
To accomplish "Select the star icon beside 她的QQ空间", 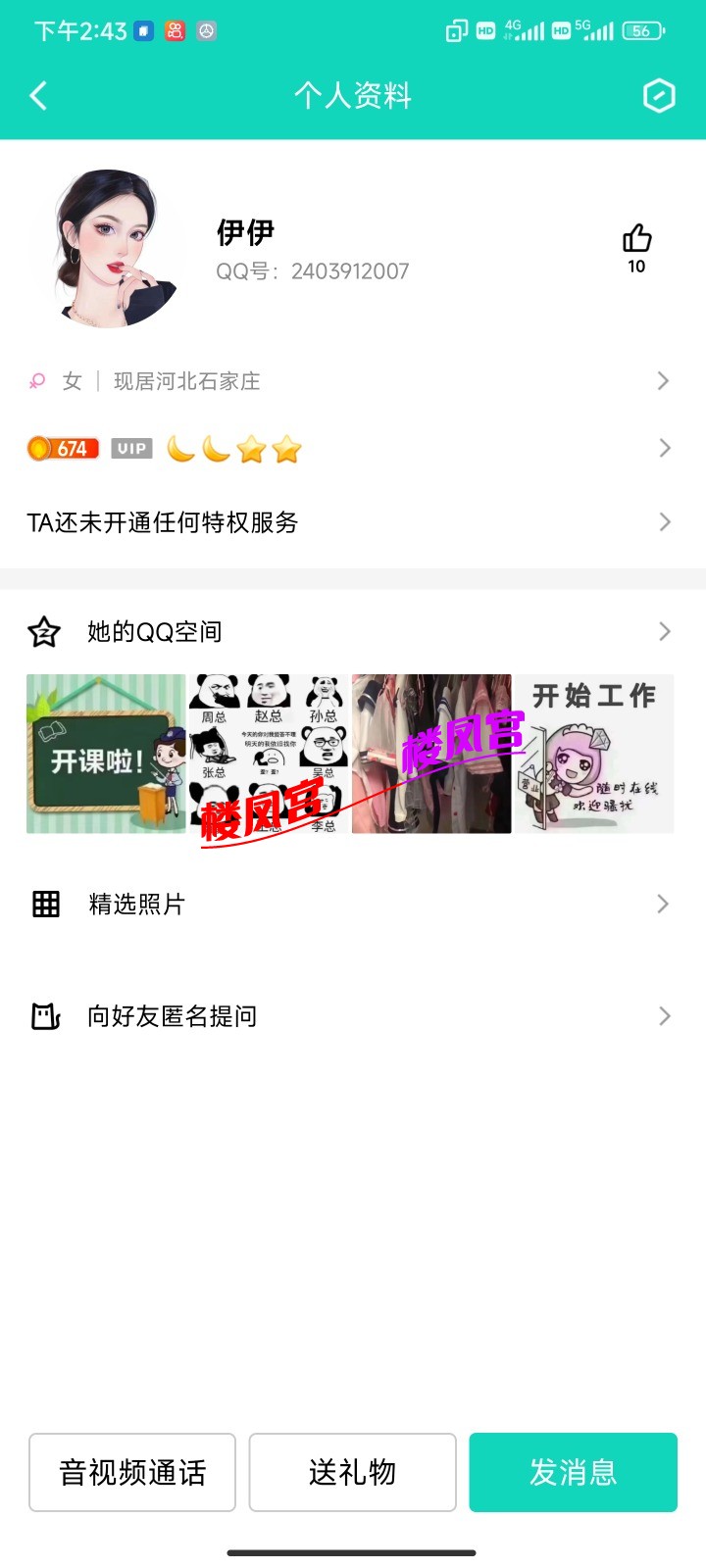I will point(42,631).
